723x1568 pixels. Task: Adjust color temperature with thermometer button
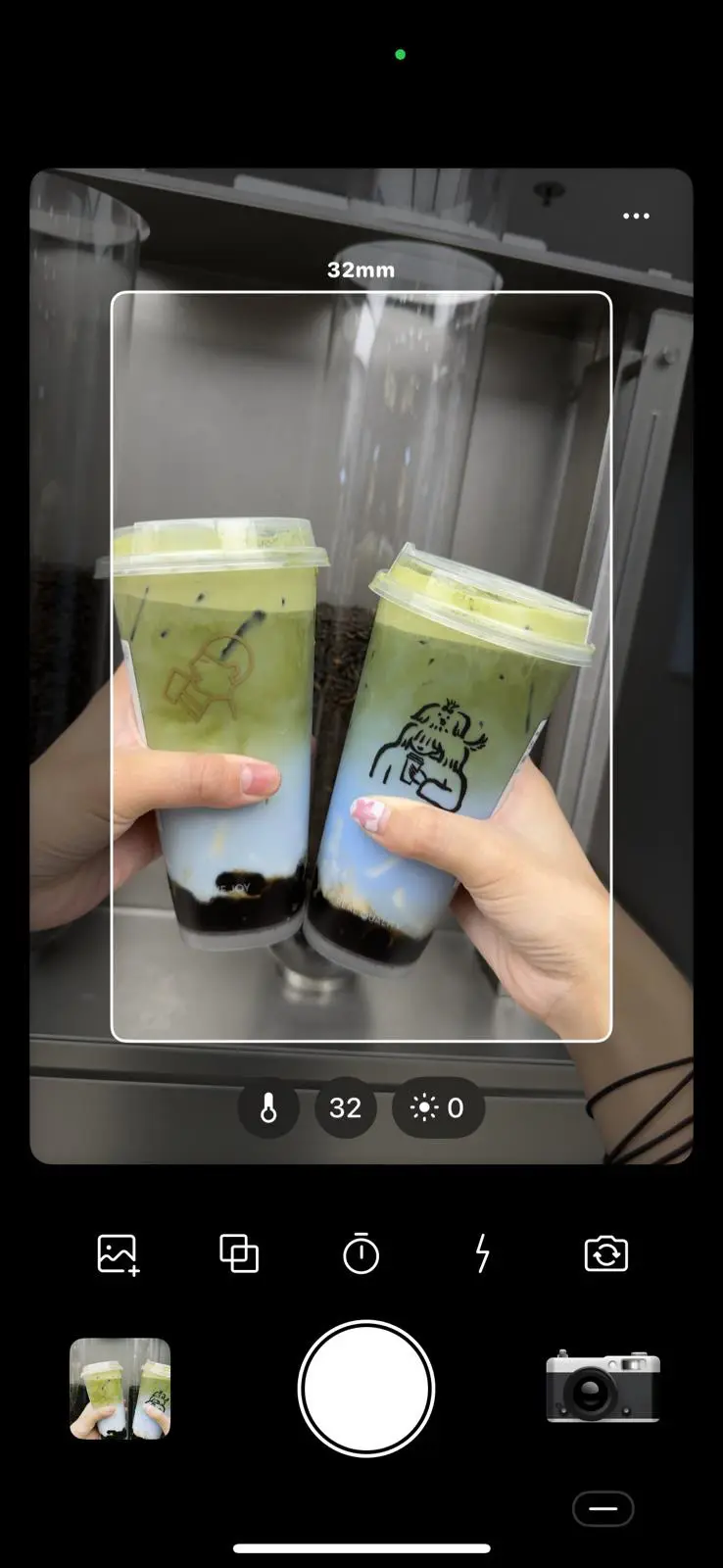(267, 1107)
